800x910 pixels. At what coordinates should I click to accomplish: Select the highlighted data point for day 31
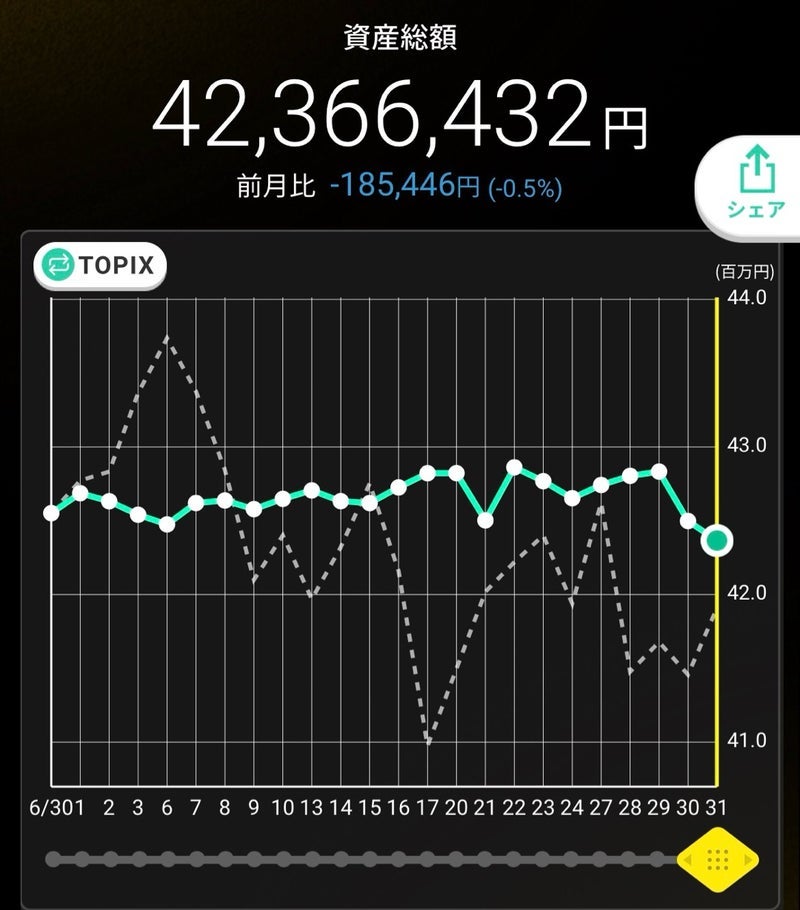(717, 541)
